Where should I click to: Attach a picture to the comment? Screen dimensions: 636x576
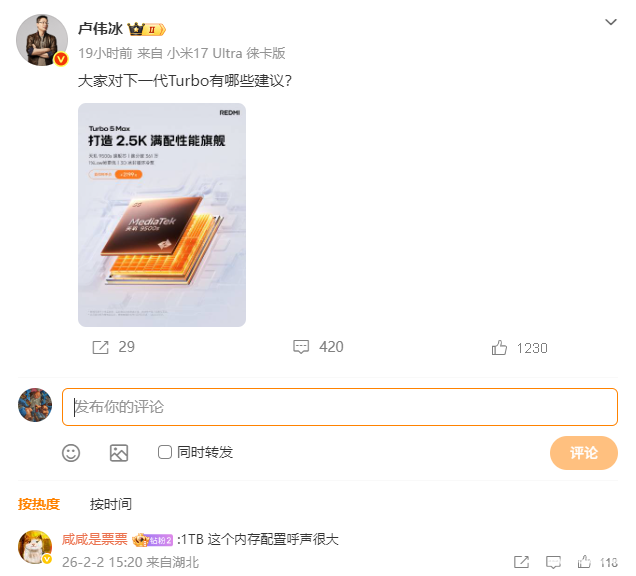click(119, 452)
